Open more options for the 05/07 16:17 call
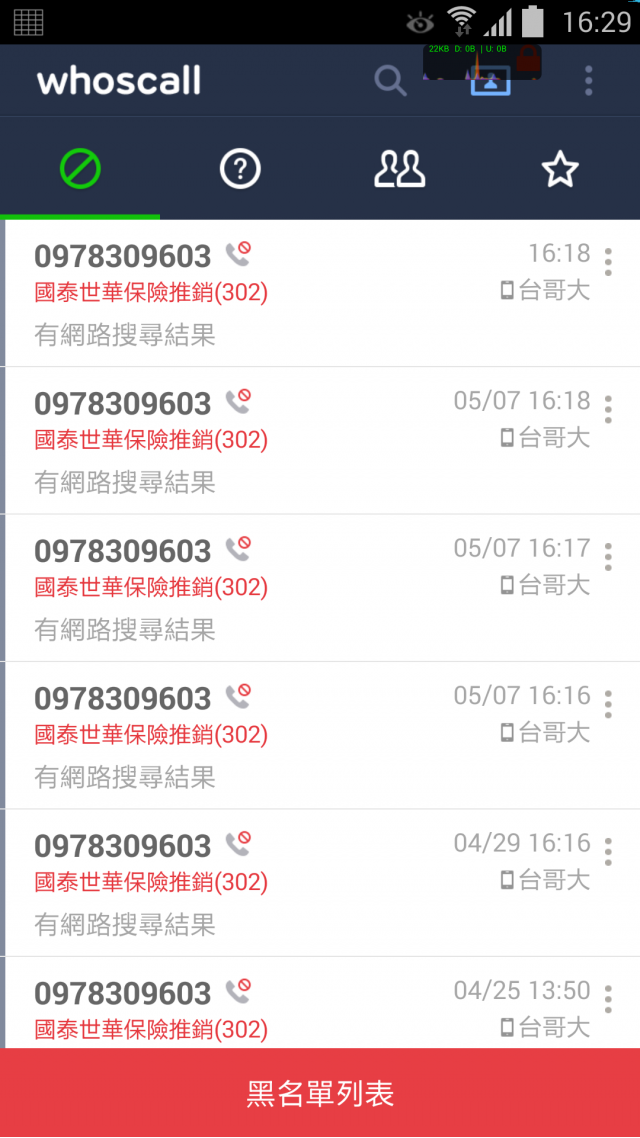 (608, 557)
